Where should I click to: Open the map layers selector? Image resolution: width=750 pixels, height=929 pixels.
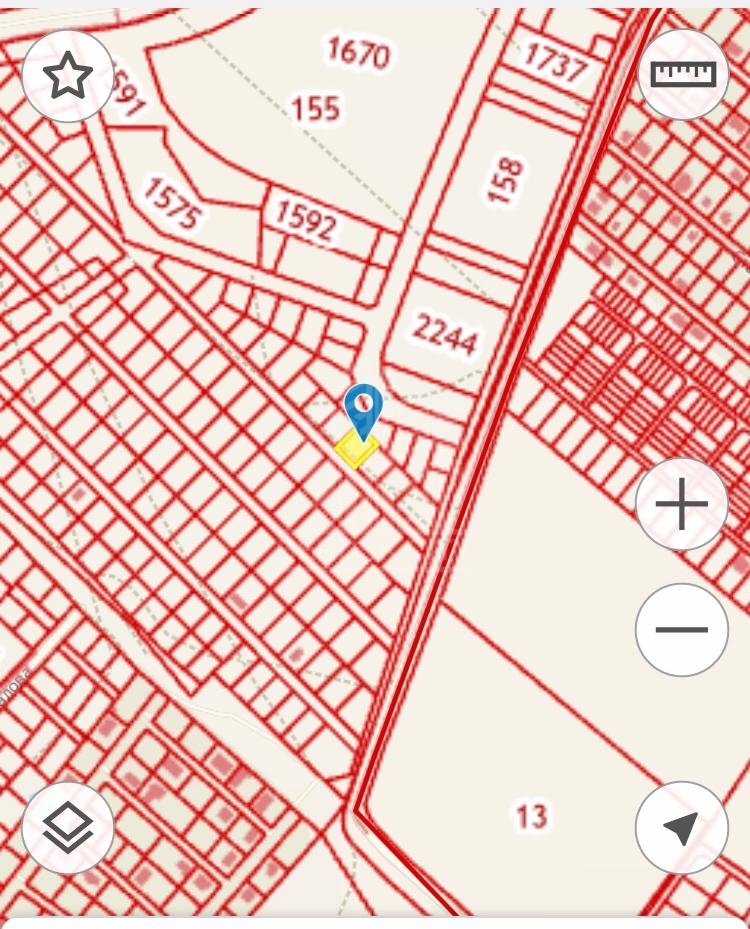[68, 828]
